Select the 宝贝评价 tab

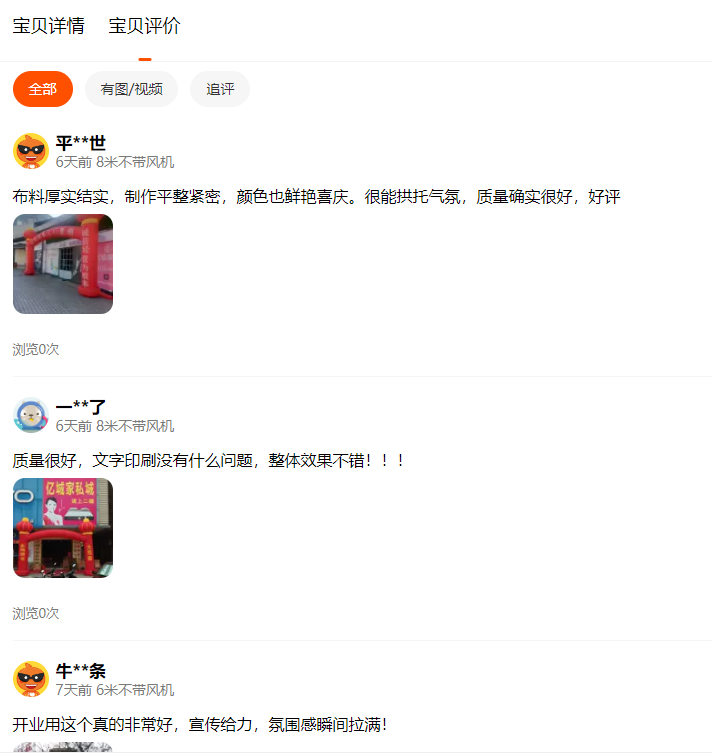tap(144, 27)
